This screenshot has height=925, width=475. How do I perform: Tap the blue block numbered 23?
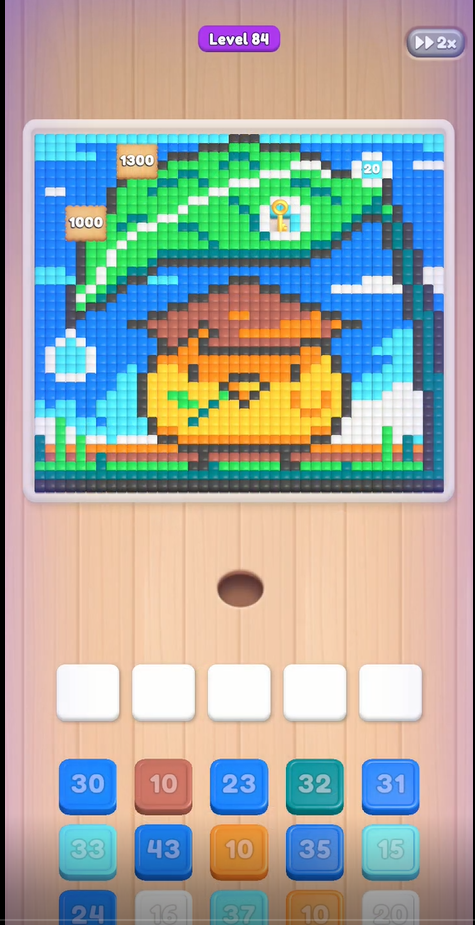239,786
